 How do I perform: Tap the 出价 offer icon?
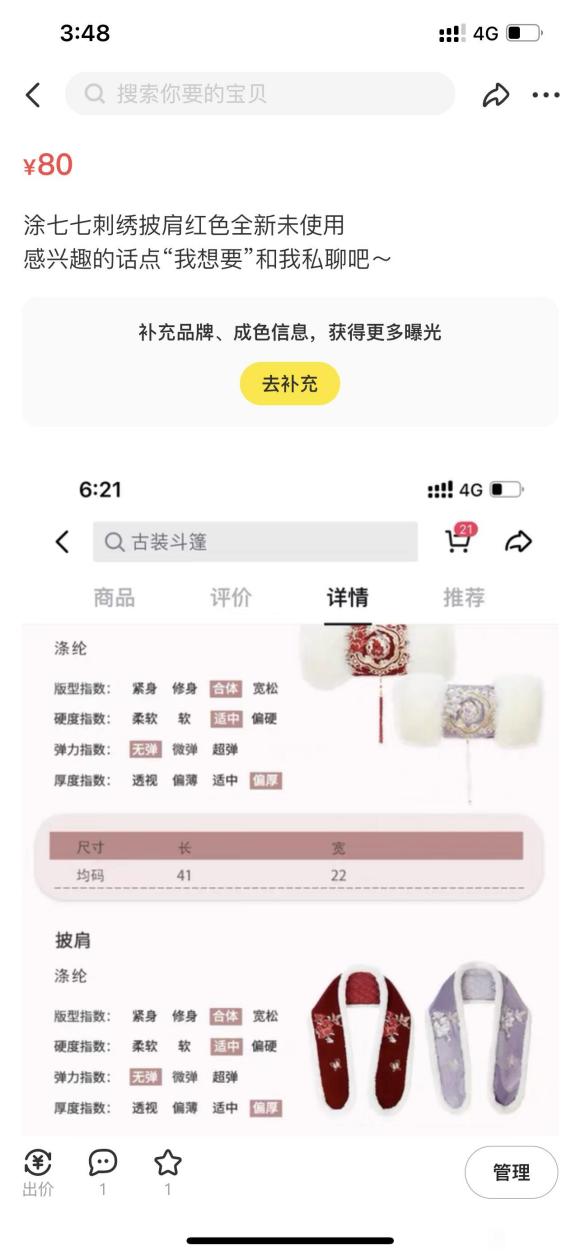pos(38,1170)
